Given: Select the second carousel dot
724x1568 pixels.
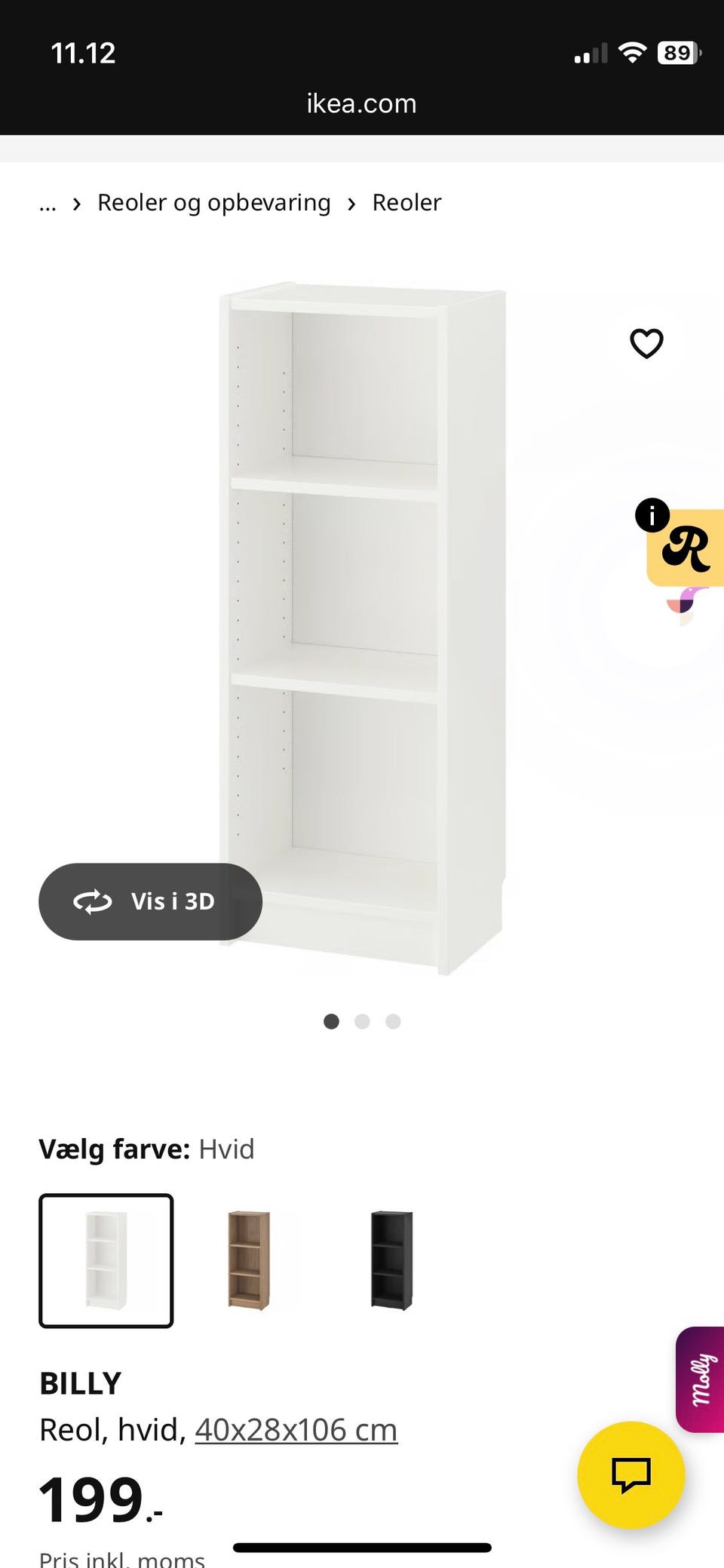Looking at the screenshot, I should (363, 1021).
